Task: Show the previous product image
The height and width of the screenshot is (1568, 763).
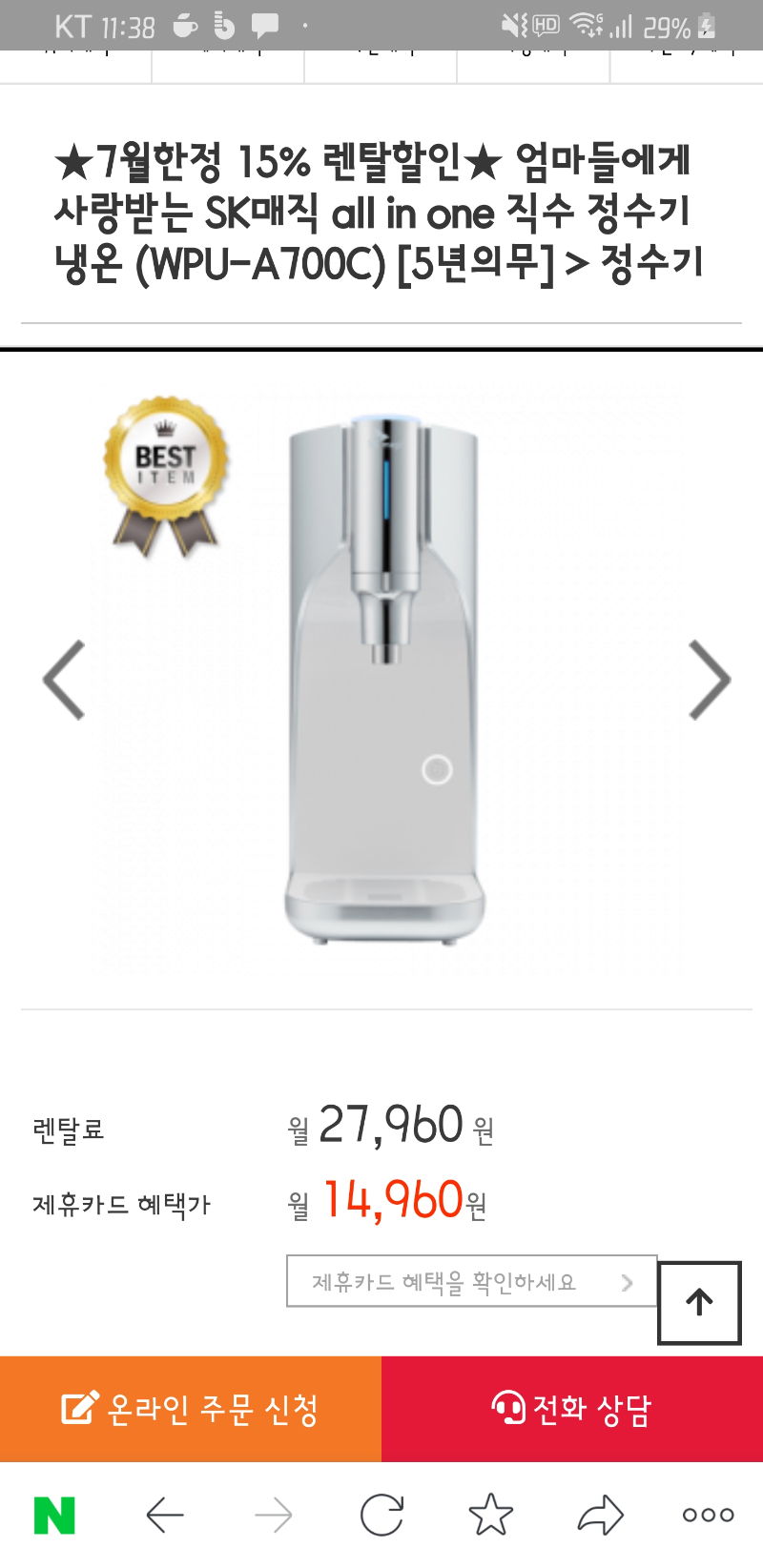Action: (65, 680)
